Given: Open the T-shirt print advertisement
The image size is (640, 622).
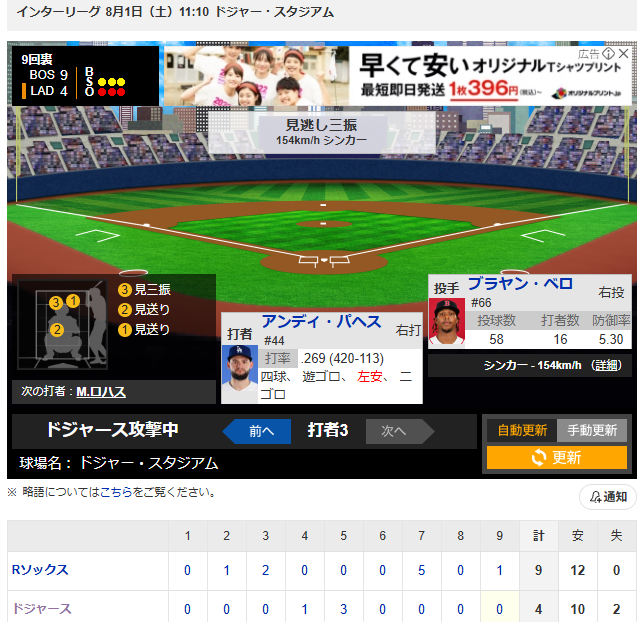Looking at the screenshot, I should (398, 76).
